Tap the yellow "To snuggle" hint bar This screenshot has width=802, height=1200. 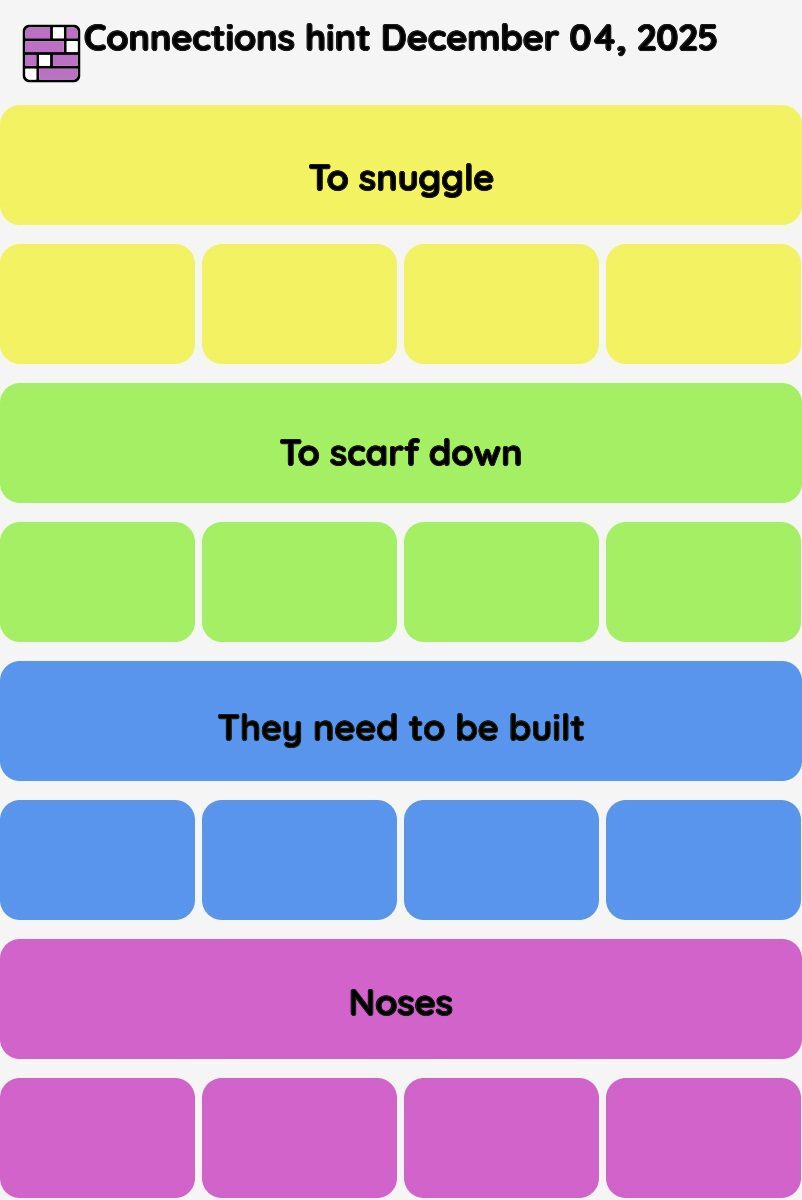pyautogui.click(x=401, y=166)
